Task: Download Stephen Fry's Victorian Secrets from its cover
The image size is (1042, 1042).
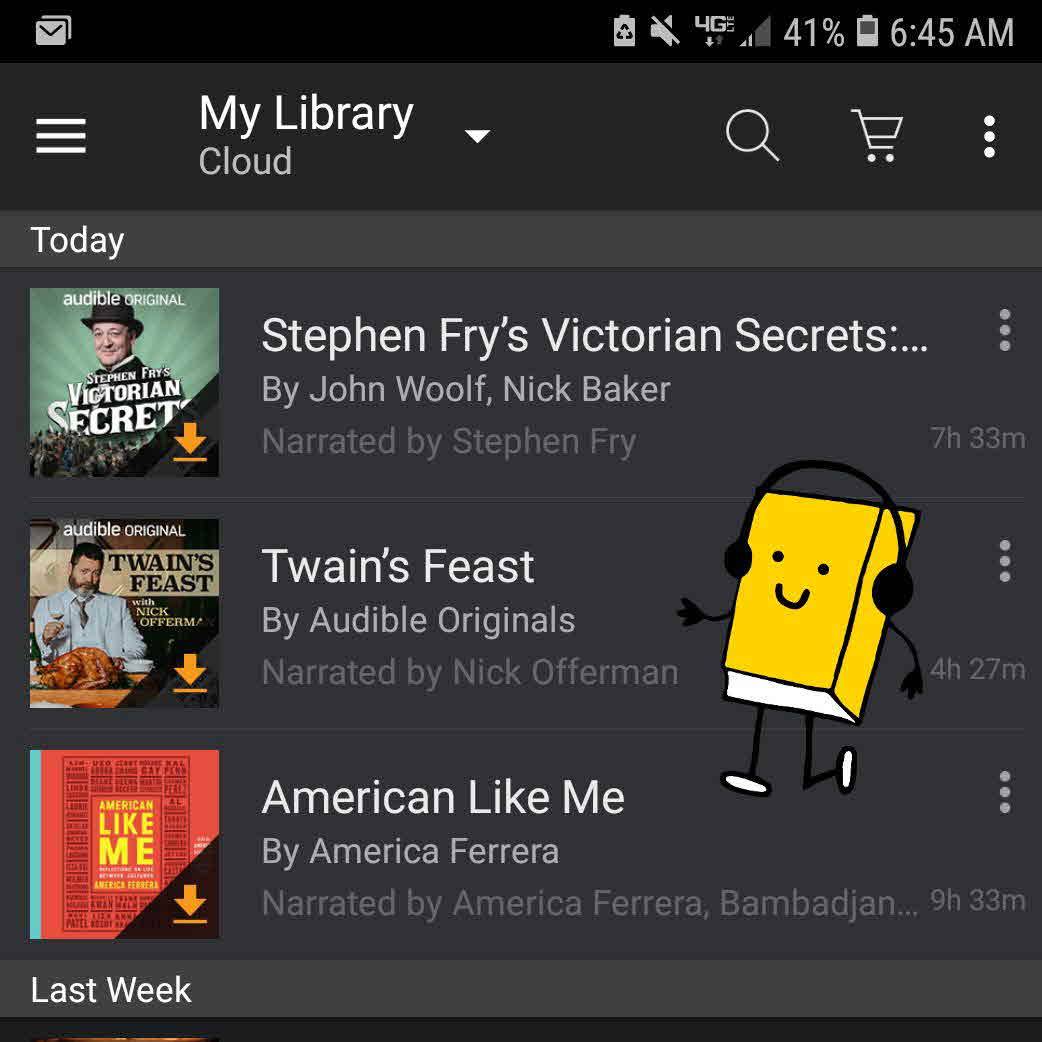Action: coord(189,443)
